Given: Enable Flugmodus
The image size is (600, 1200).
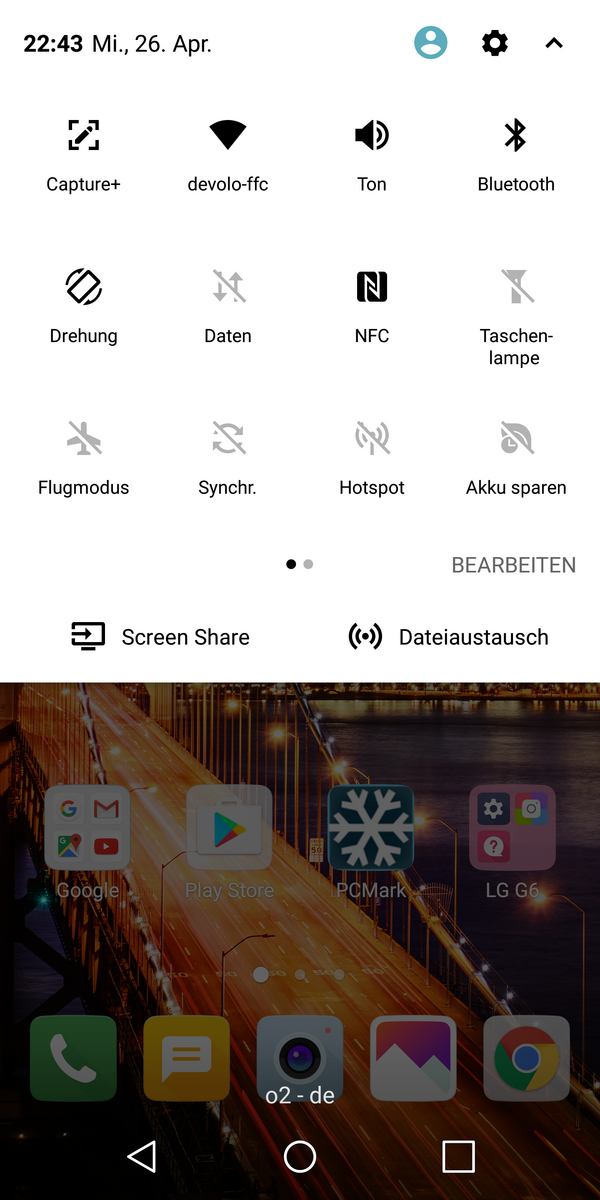Looking at the screenshot, I should 84,458.
